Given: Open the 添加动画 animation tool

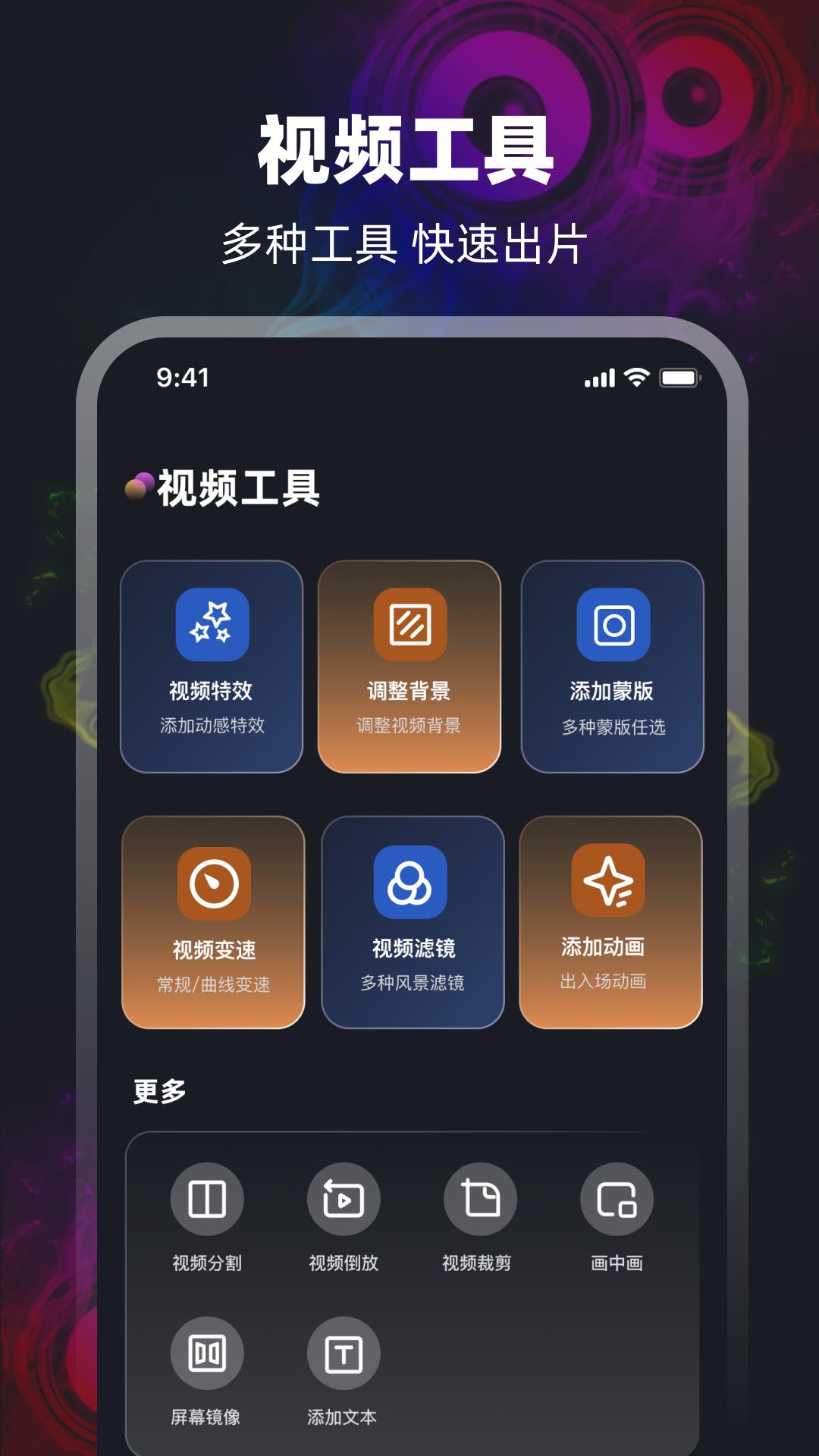Looking at the screenshot, I should 611,921.
